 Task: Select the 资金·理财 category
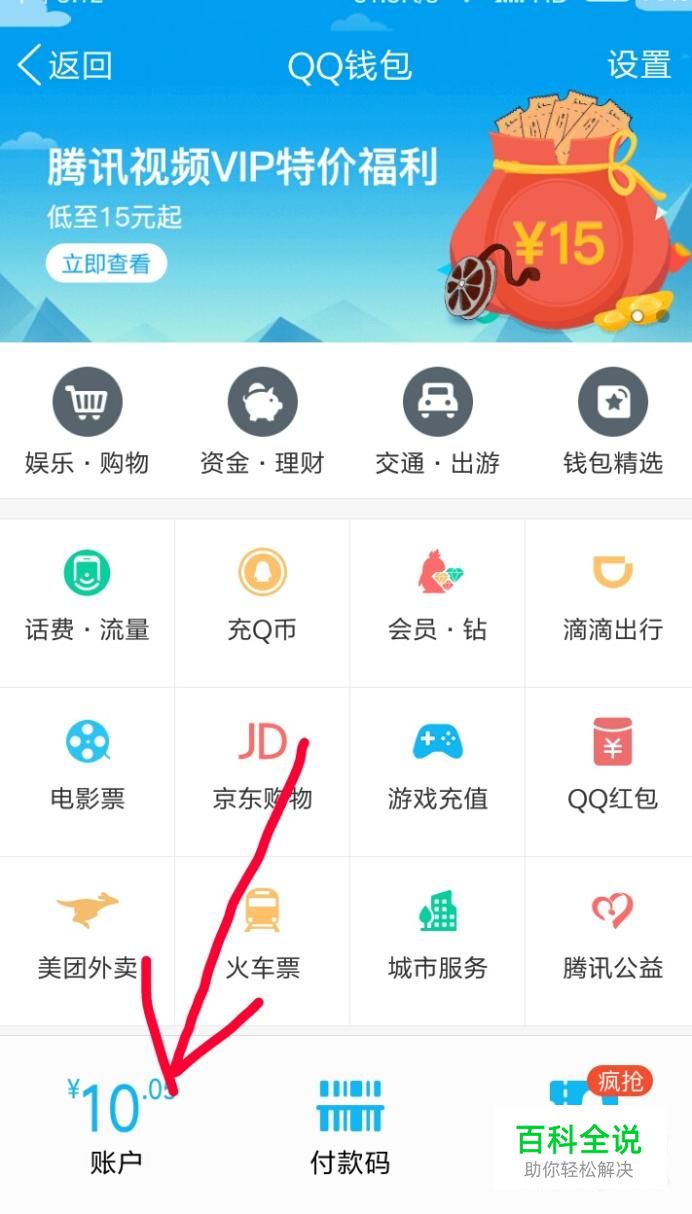pos(262,422)
